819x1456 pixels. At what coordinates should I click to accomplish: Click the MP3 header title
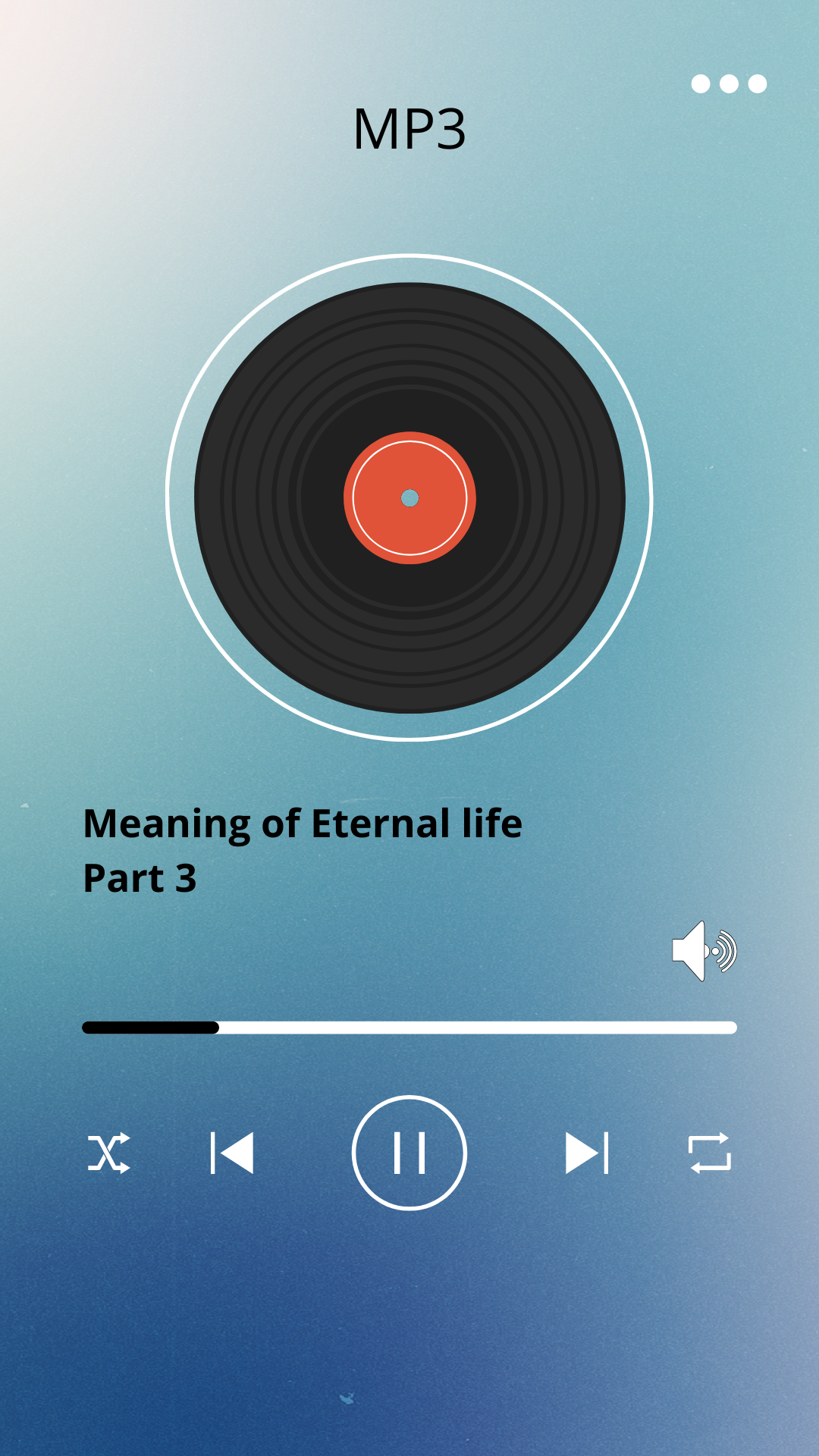tap(409, 127)
